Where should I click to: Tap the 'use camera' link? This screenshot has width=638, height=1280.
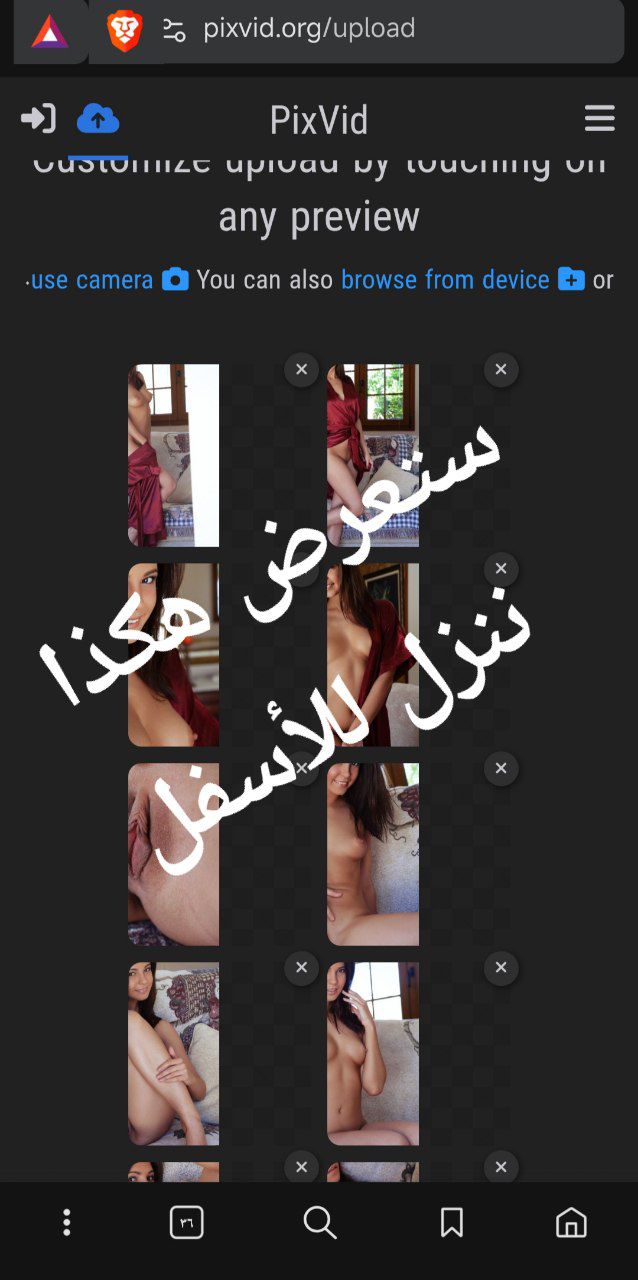click(92, 280)
